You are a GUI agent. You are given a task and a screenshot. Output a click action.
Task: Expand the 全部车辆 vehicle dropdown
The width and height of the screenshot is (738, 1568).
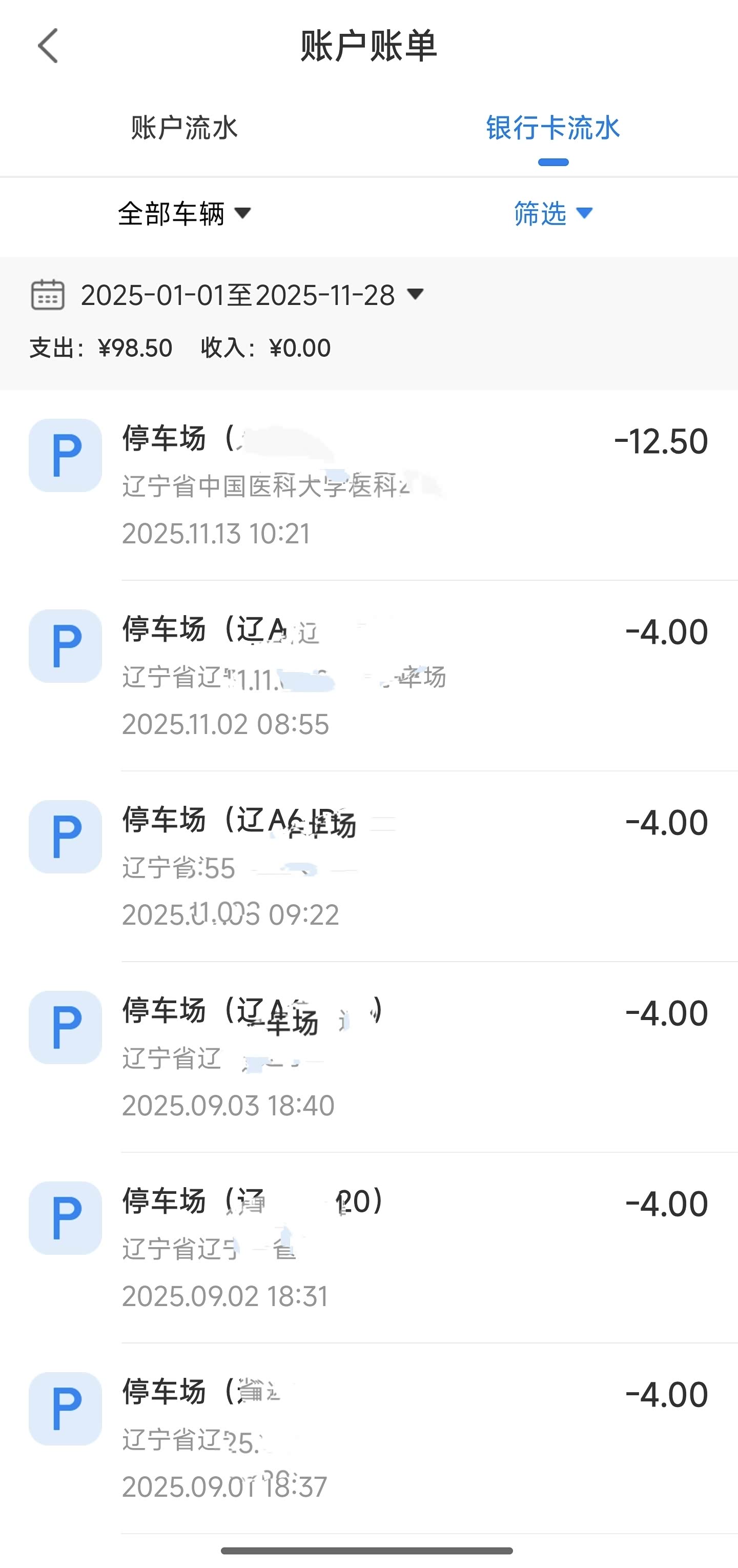click(184, 214)
